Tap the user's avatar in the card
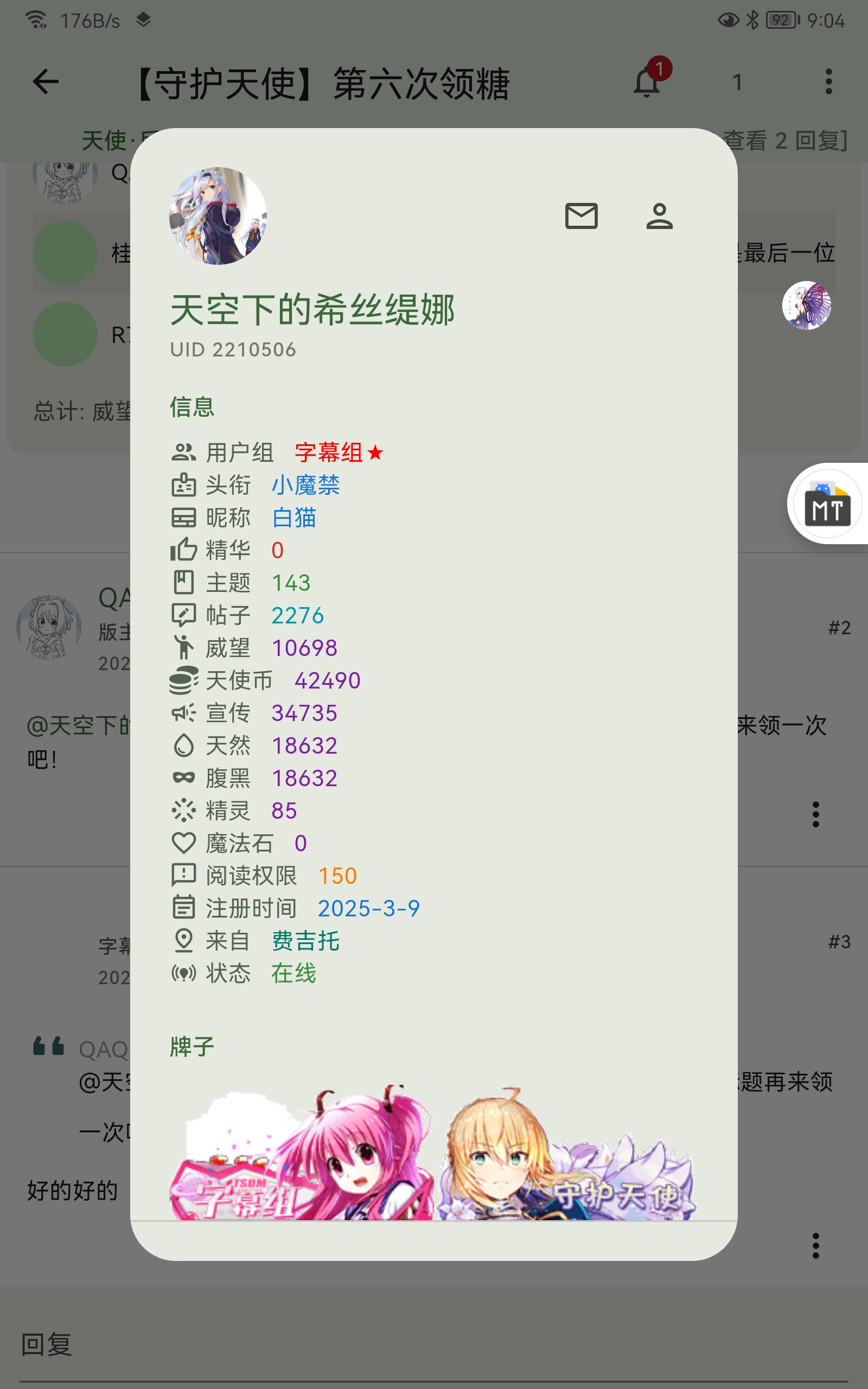Screen dimensions: 868x1389 pyautogui.click(x=218, y=216)
